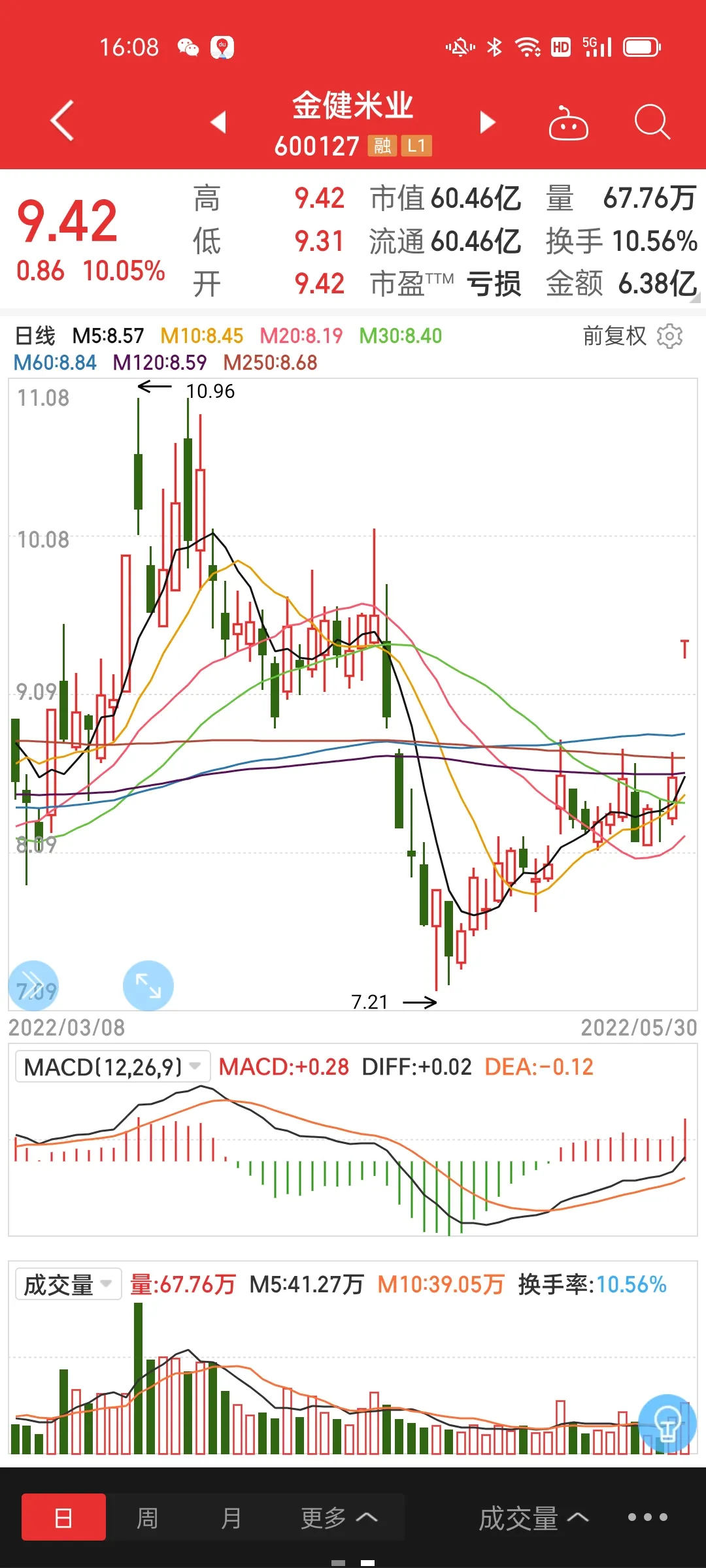Tap the double-arrow chart shortcut button
706x1568 pixels.
33,985
